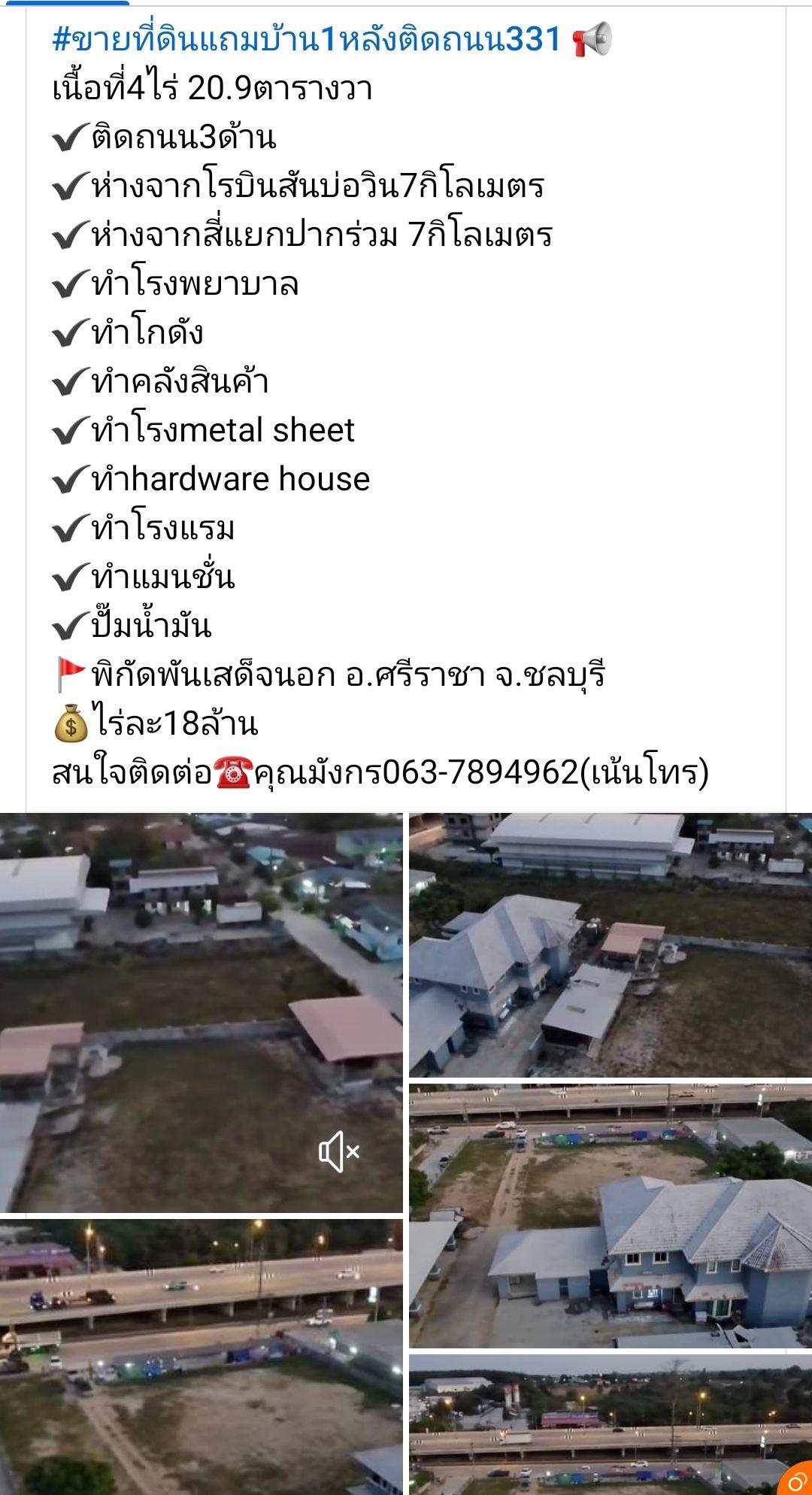Open the photo of the house facing the elevated road
Image resolution: width=812 pixels, height=1495 pixels.
pyautogui.click(x=611, y=1216)
